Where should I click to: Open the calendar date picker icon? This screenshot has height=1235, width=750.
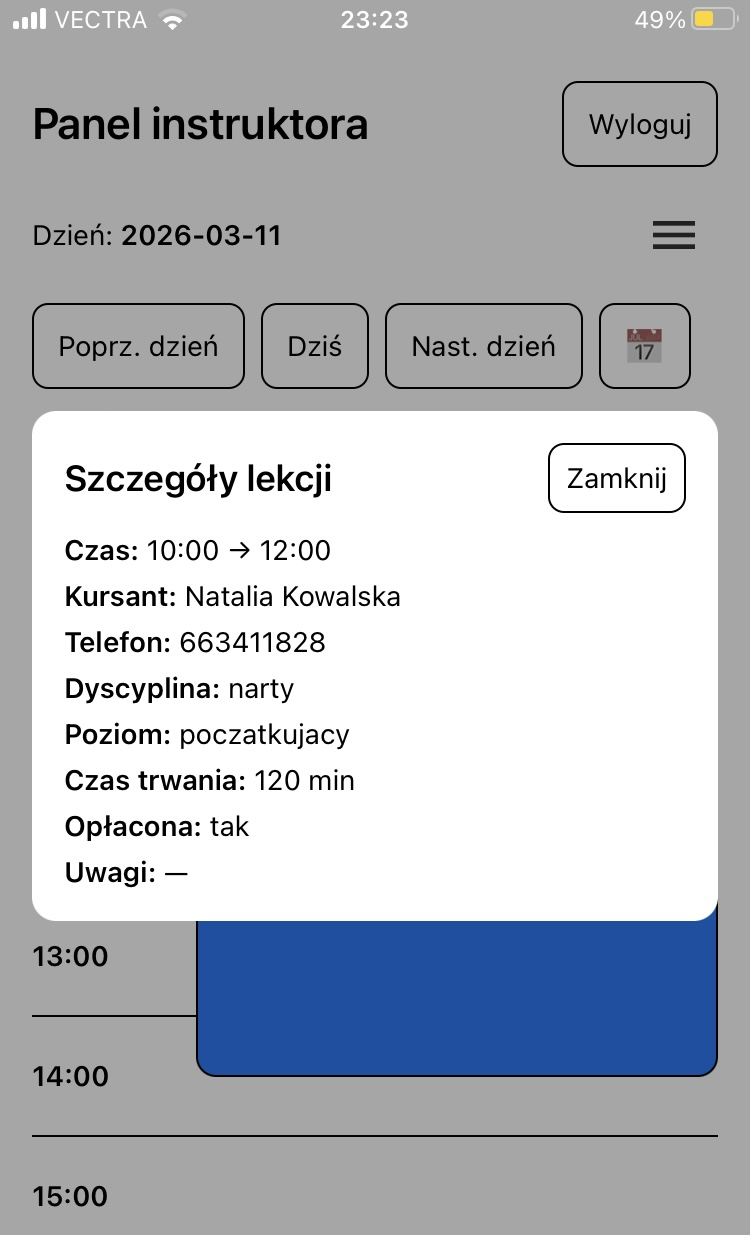(x=645, y=346)
